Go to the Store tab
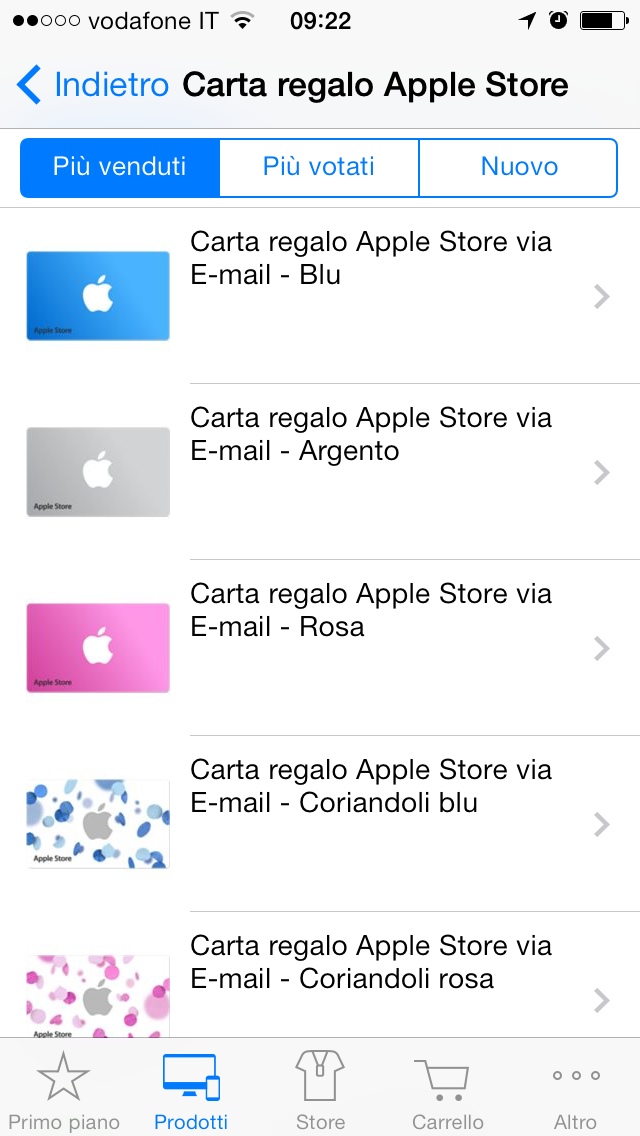Image resolution: width=640 pixels, height=1136 pixels. click(320, 1090)
